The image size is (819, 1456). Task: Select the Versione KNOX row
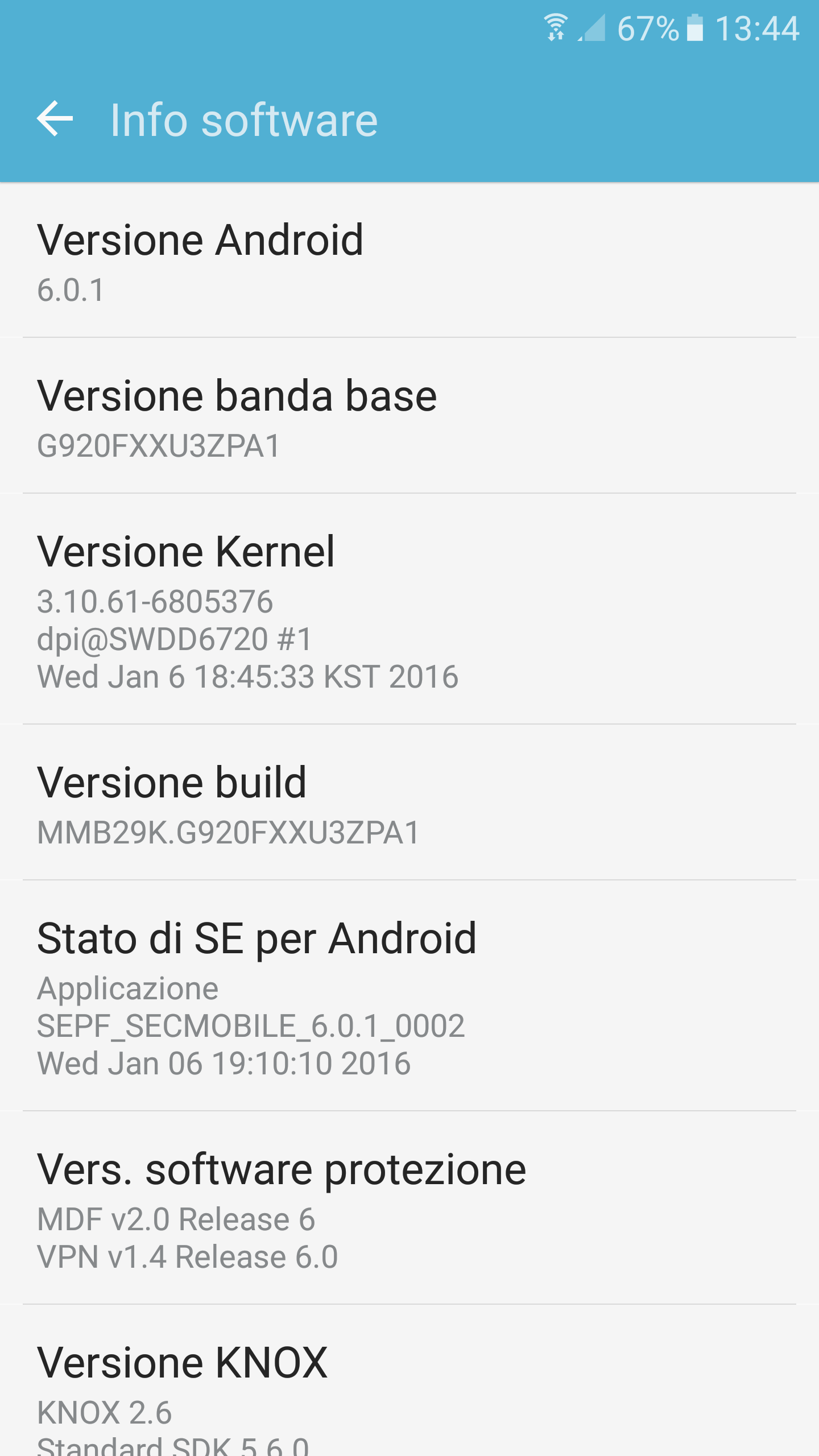[409, 1381]
